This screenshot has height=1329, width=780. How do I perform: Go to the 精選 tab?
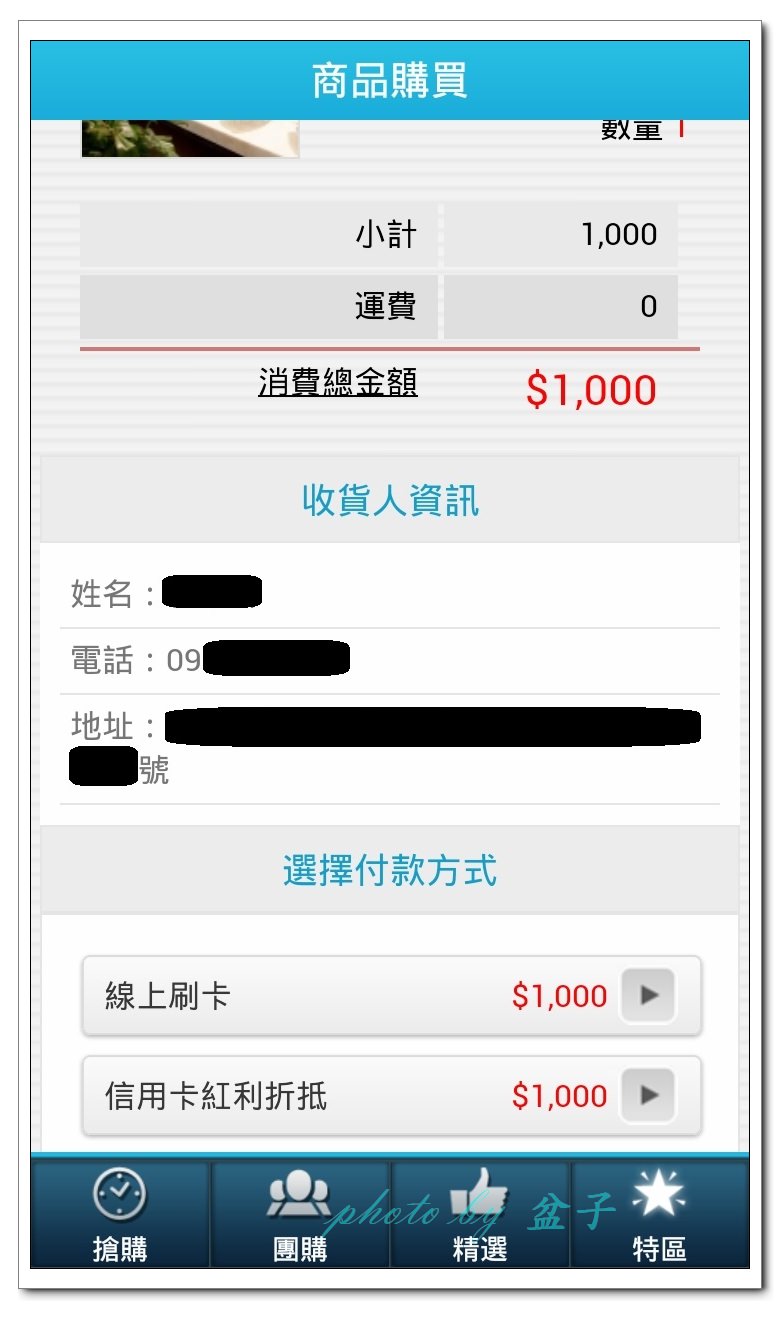(480, 1213)
